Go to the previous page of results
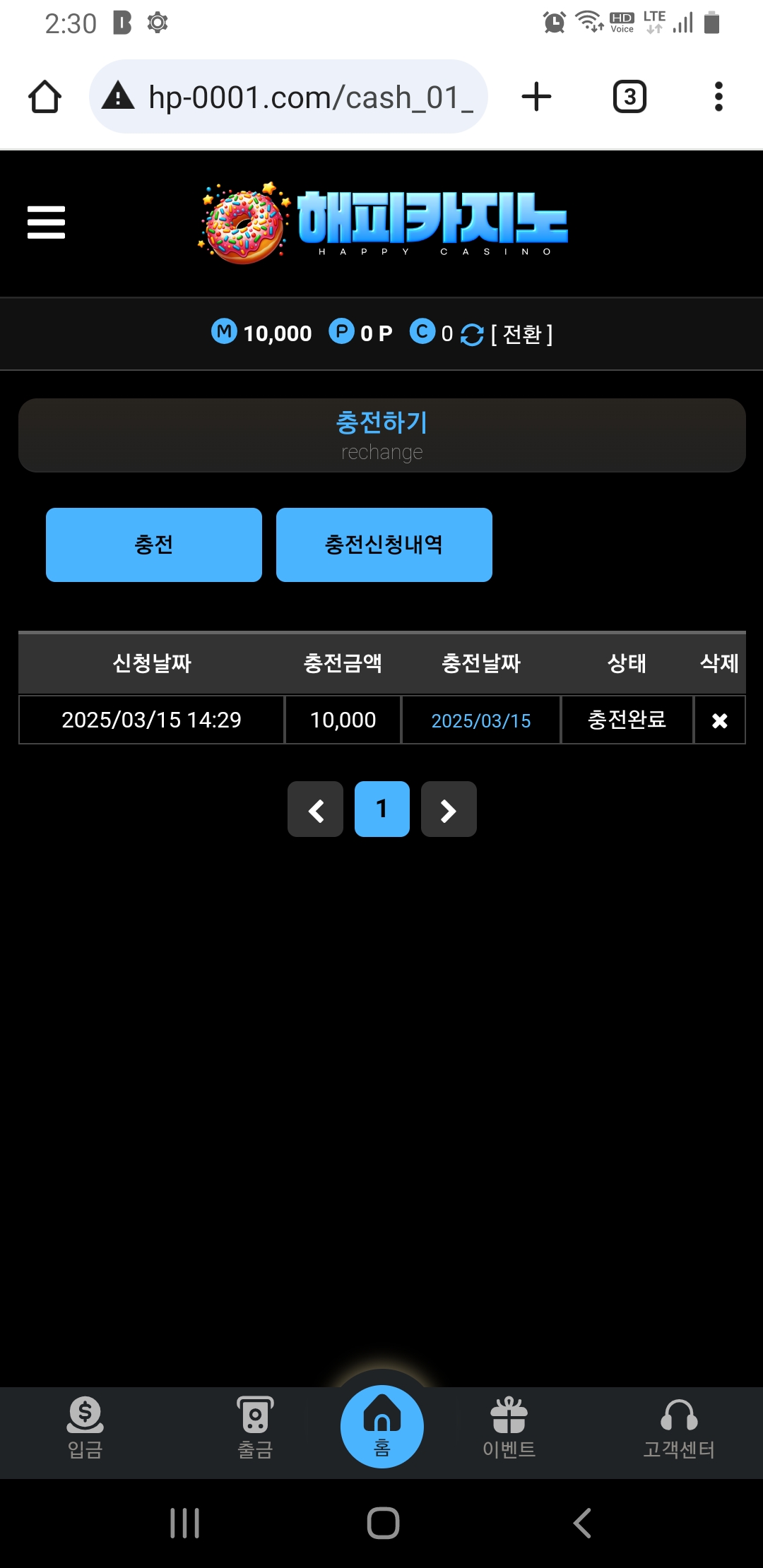This screenshot has width=763, height=1568. 315,809
